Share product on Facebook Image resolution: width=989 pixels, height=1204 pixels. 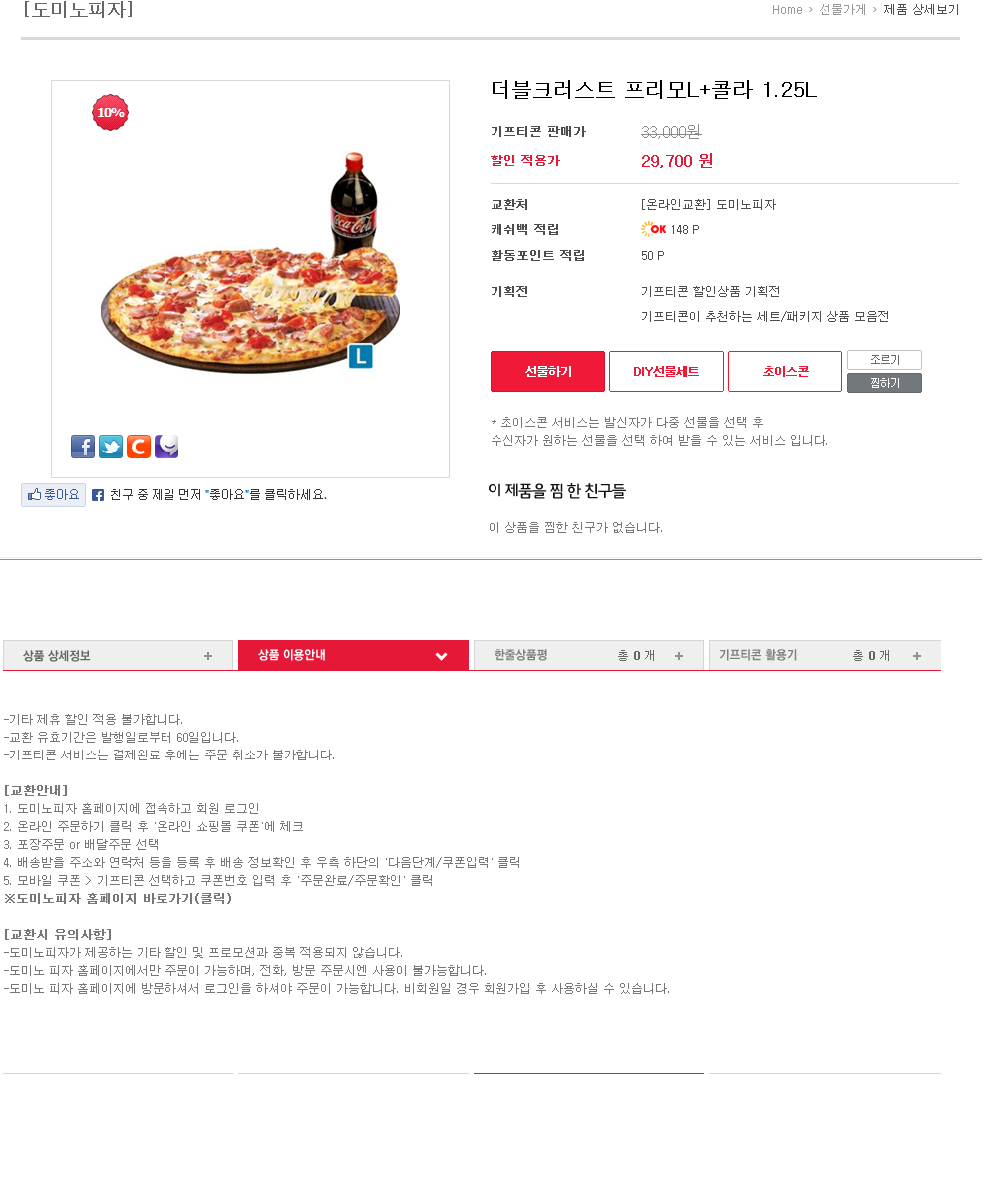pyautogui.click(x=83, y=447)
